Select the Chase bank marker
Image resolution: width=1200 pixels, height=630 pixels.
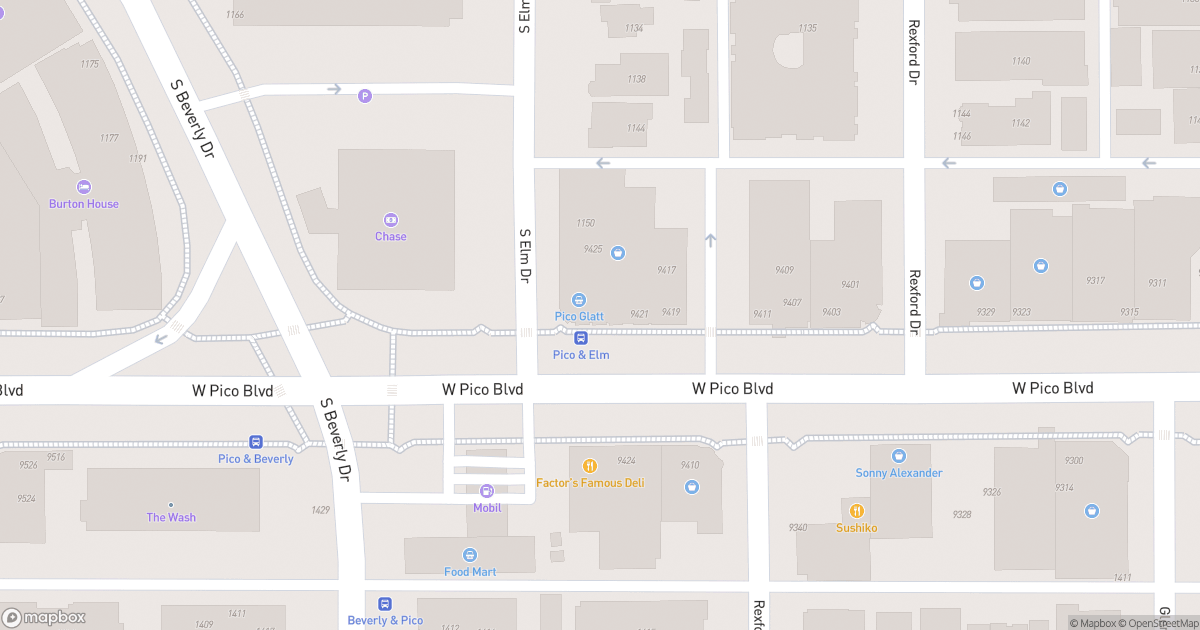coord(391,220)
